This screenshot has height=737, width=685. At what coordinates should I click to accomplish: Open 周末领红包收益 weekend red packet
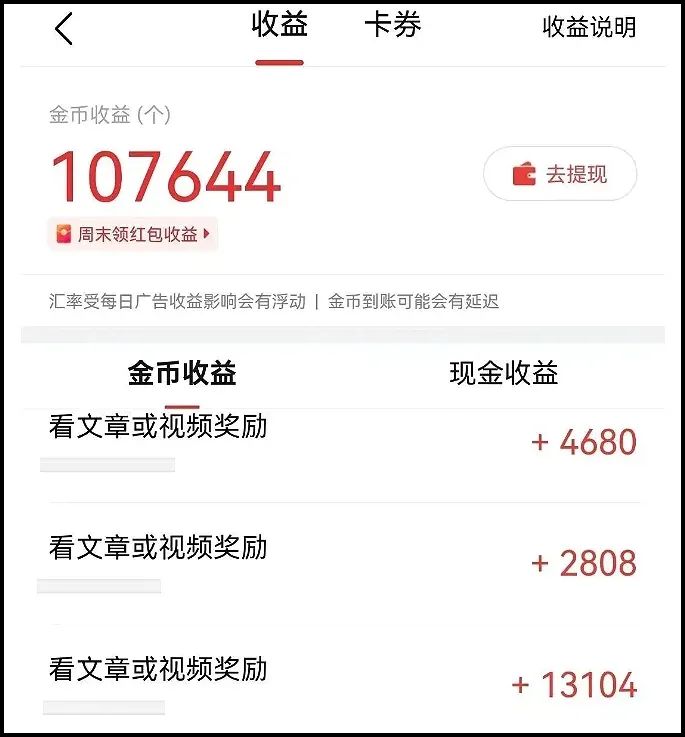133,234
